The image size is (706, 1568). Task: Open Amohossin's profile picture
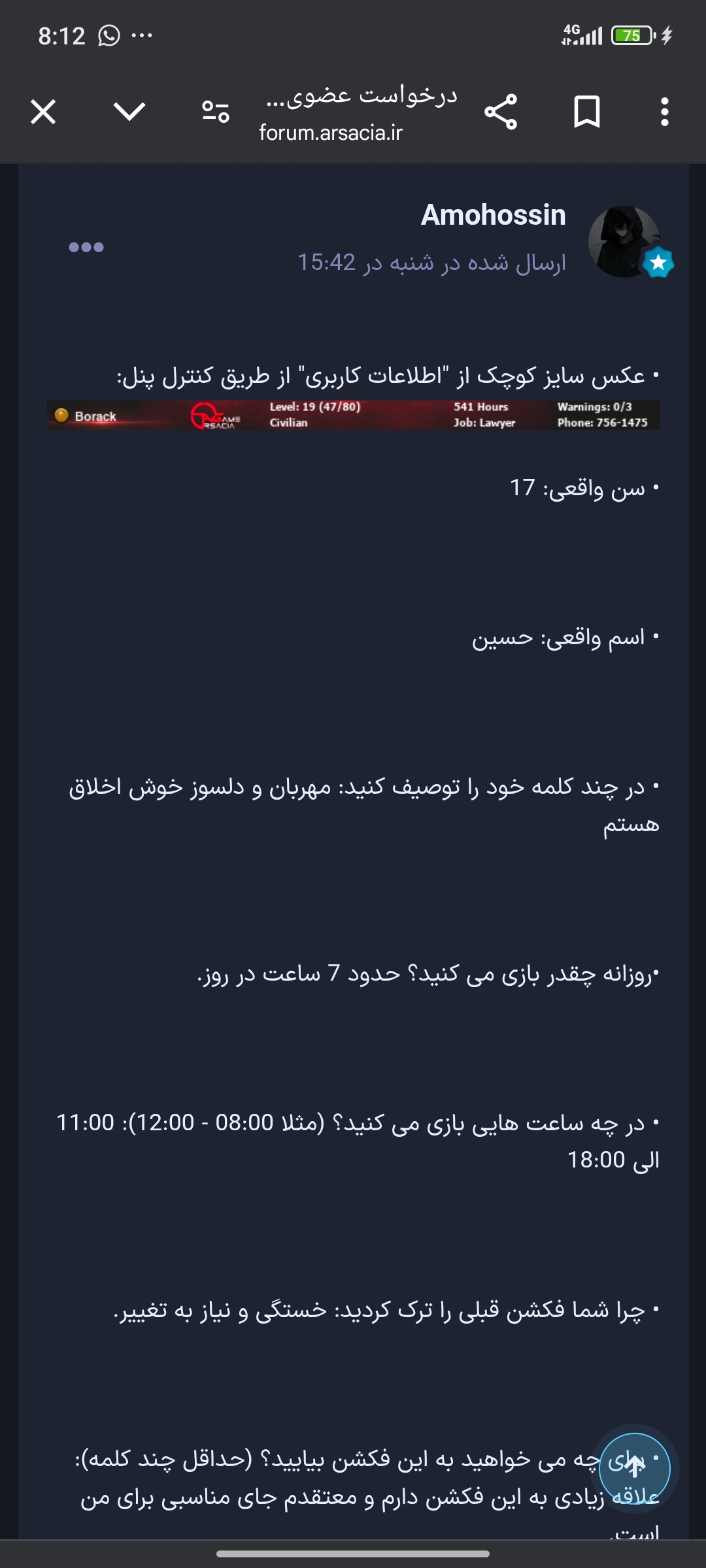coord(624,242)
